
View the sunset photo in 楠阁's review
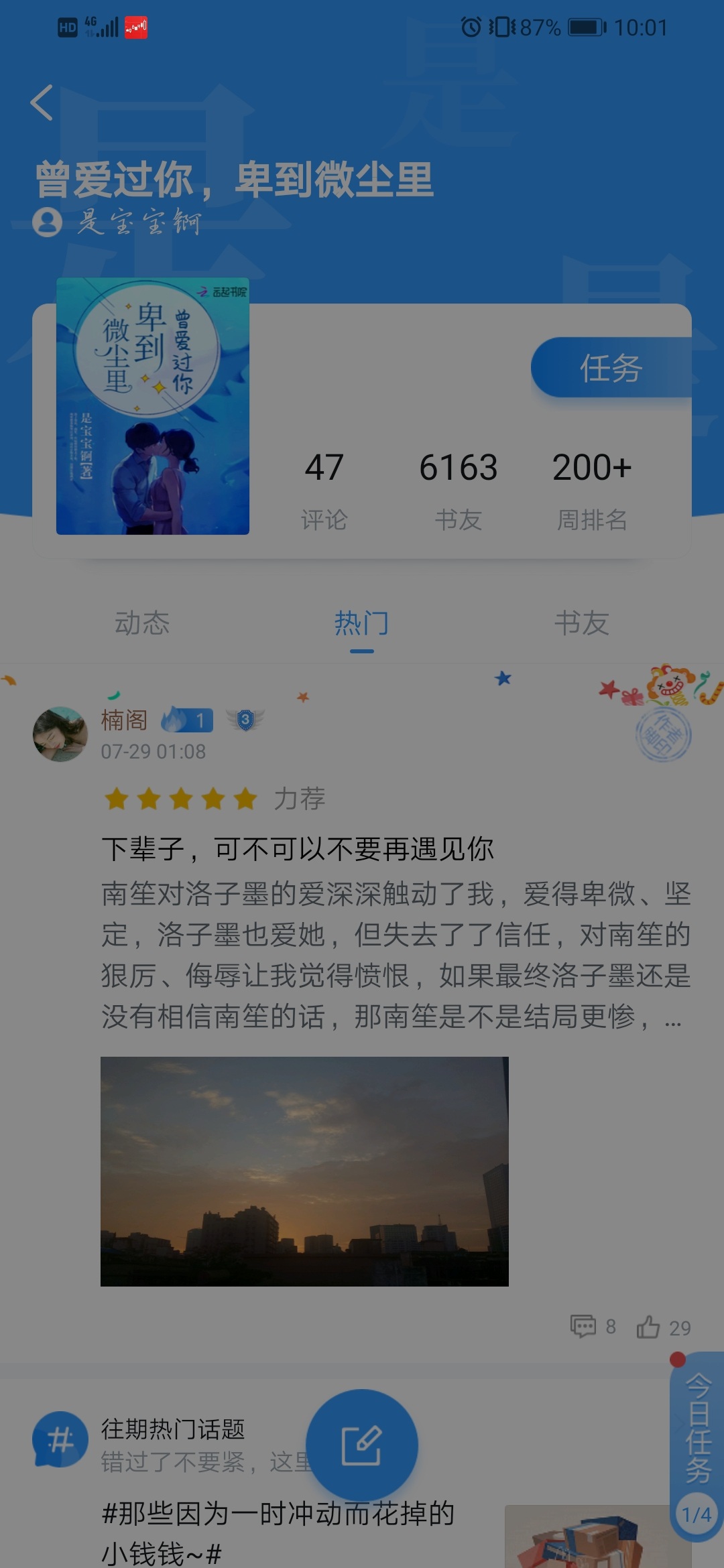coord(304,1171)
